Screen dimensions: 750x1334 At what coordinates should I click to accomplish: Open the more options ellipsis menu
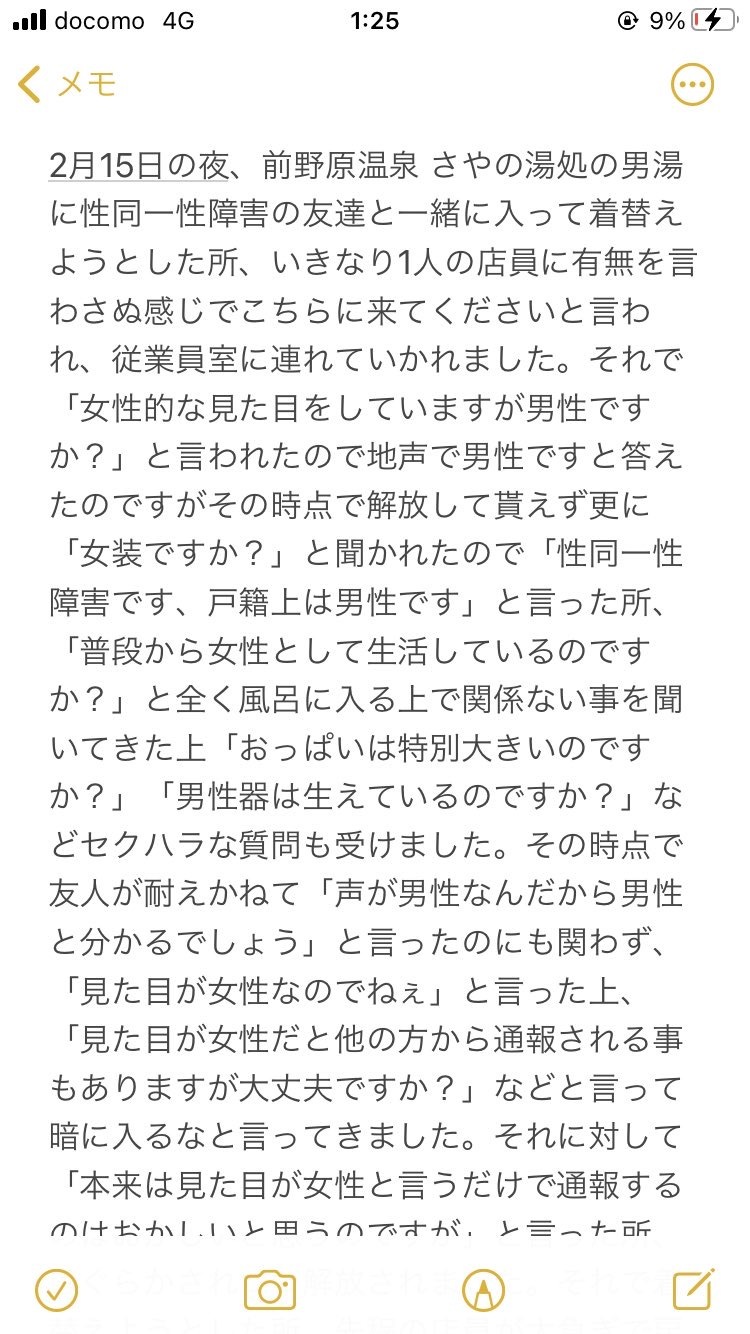[692, 85]
